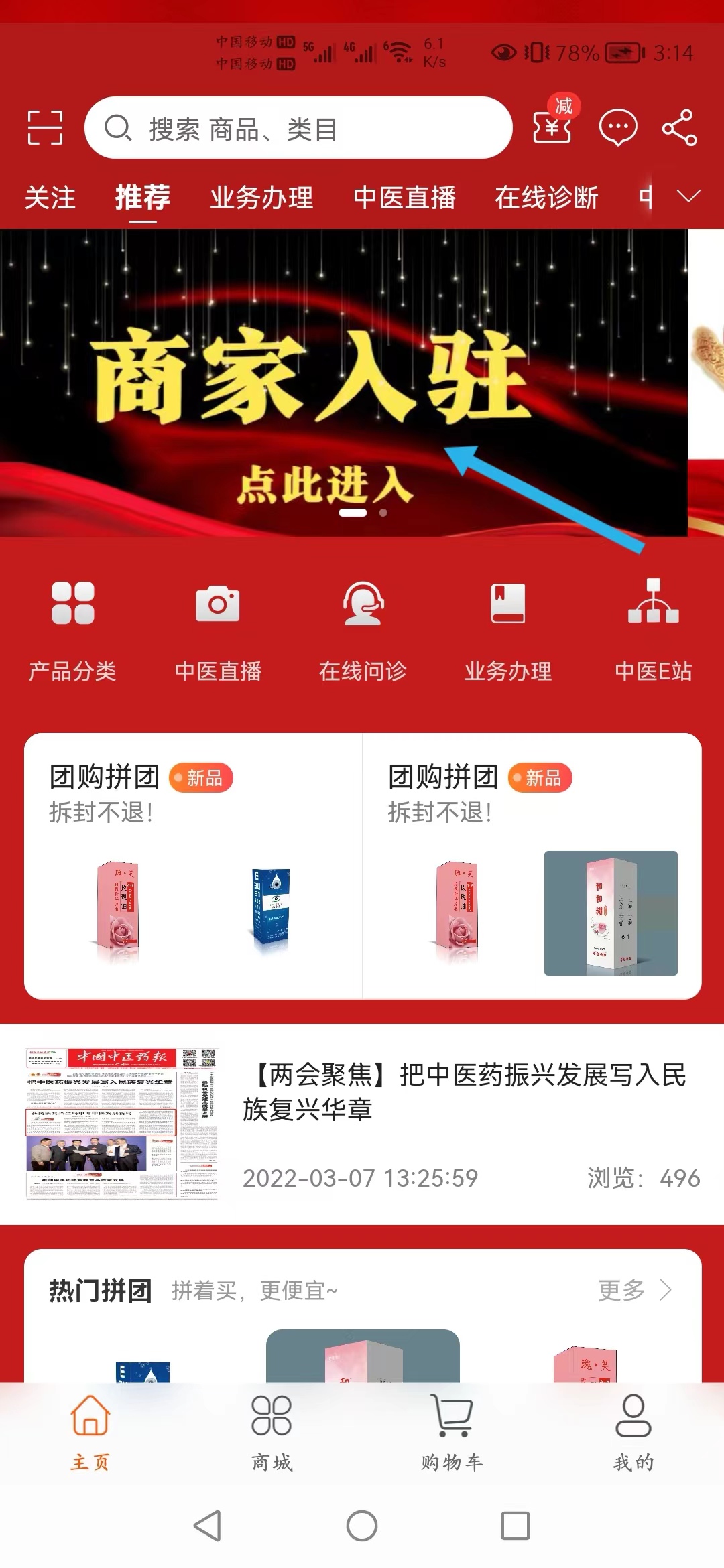This screenshot has width=724, height=1568.
Task: Tap the system back button
Action: (207, 1526)
